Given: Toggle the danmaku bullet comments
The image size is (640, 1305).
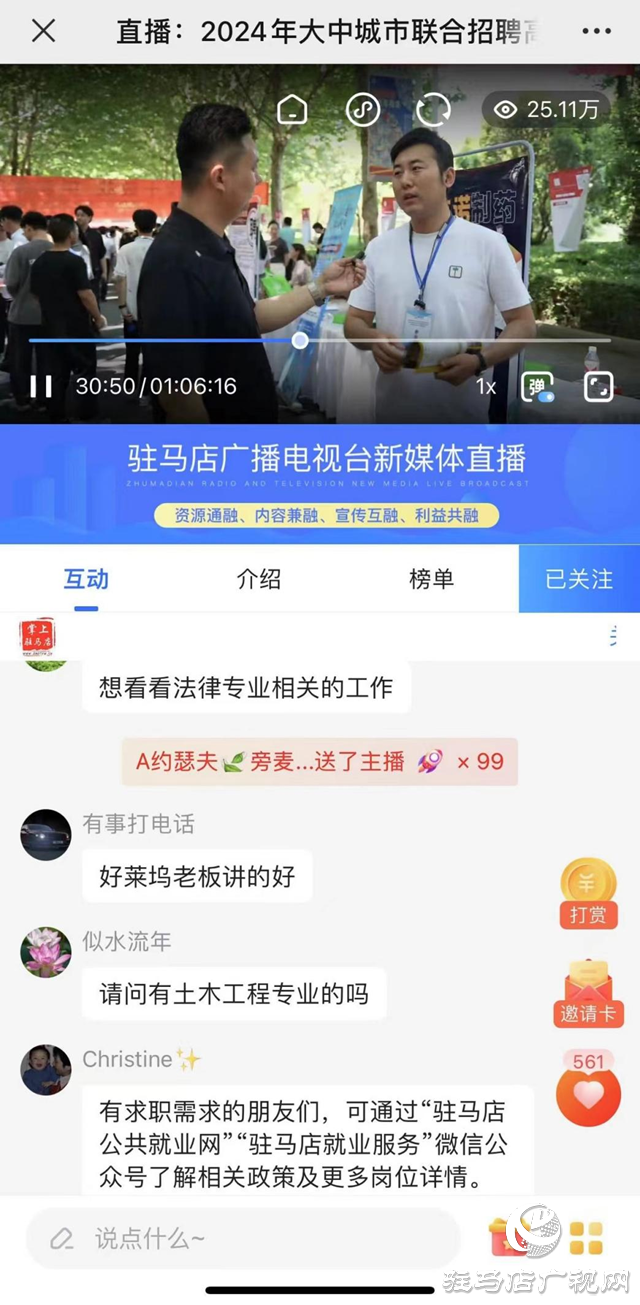Looking at the screenshot, I should point(538,387).
